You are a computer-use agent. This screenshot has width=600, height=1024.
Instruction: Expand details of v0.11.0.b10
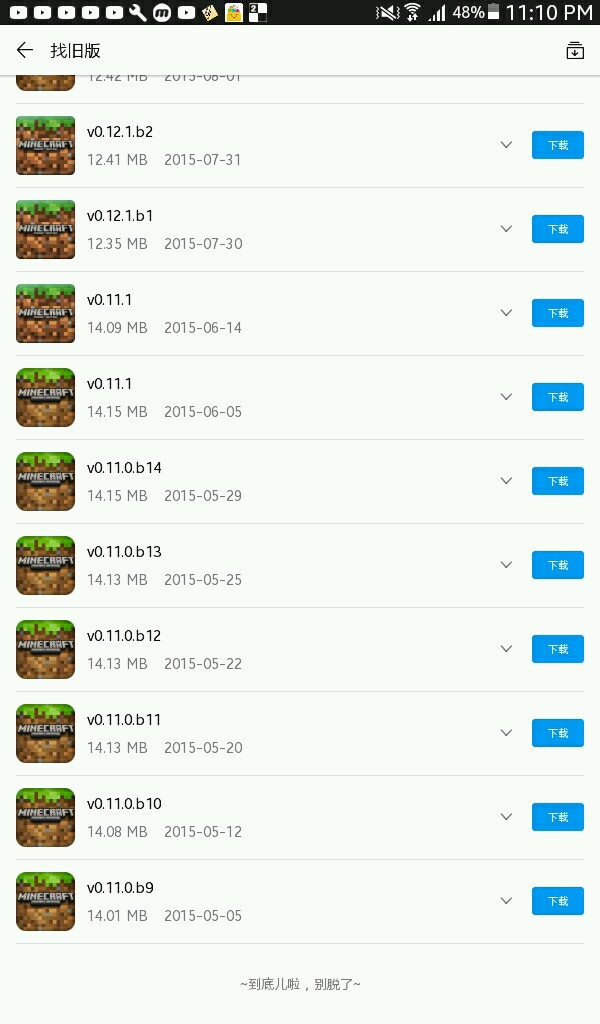506,817
